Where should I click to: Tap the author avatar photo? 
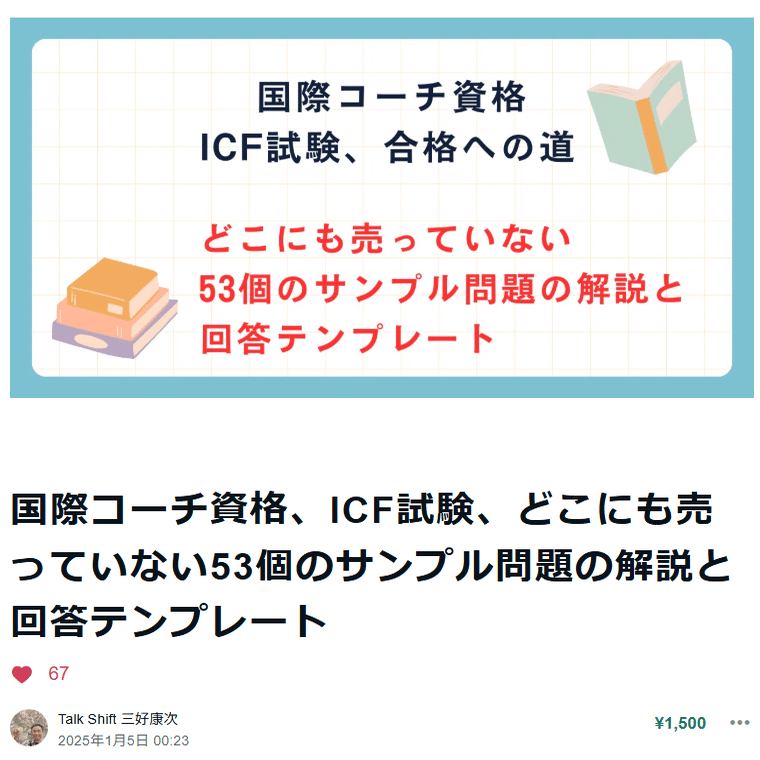coord(29,728)
